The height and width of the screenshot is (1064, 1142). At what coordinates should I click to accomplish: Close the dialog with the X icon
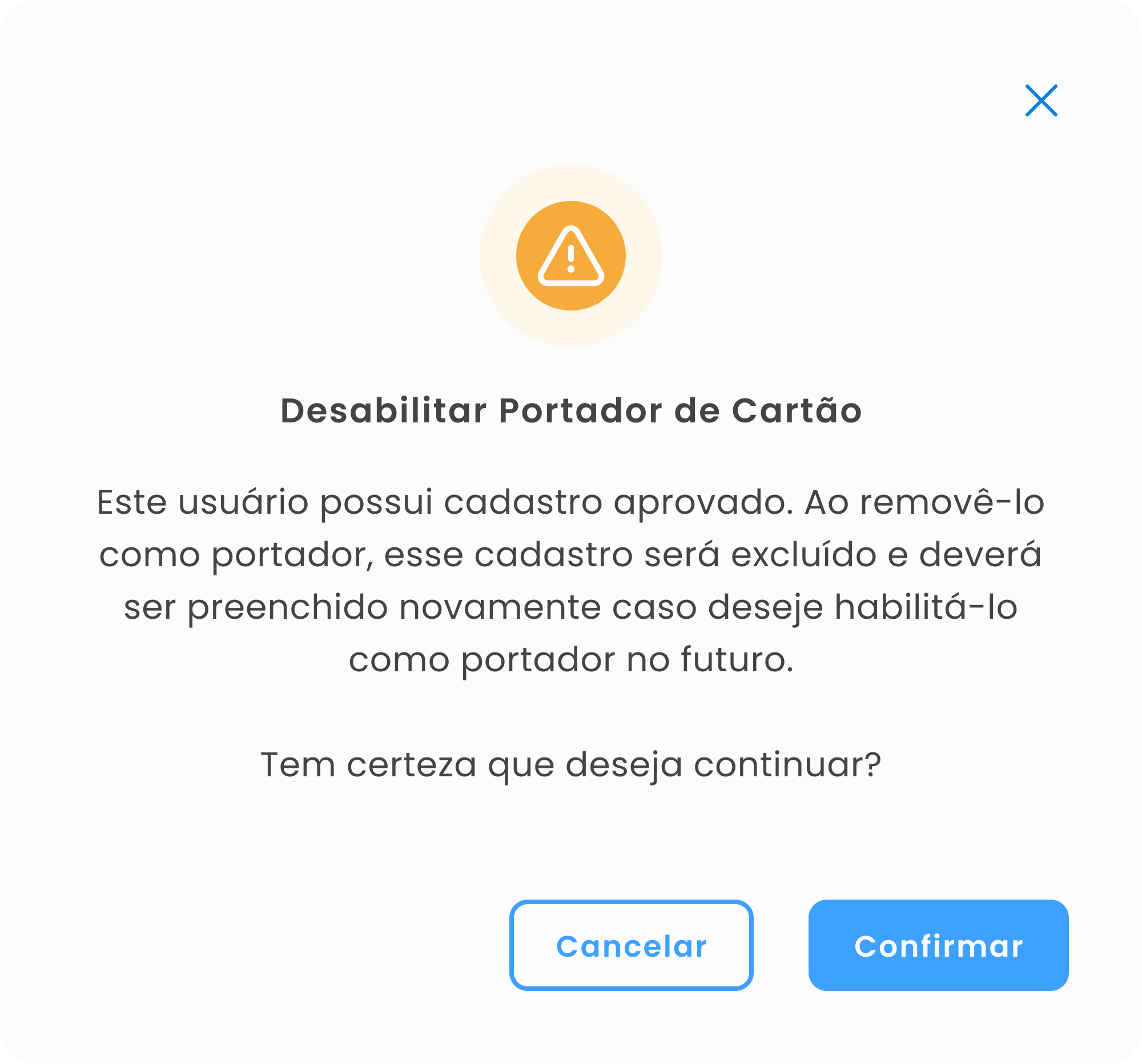[1041, 100]
